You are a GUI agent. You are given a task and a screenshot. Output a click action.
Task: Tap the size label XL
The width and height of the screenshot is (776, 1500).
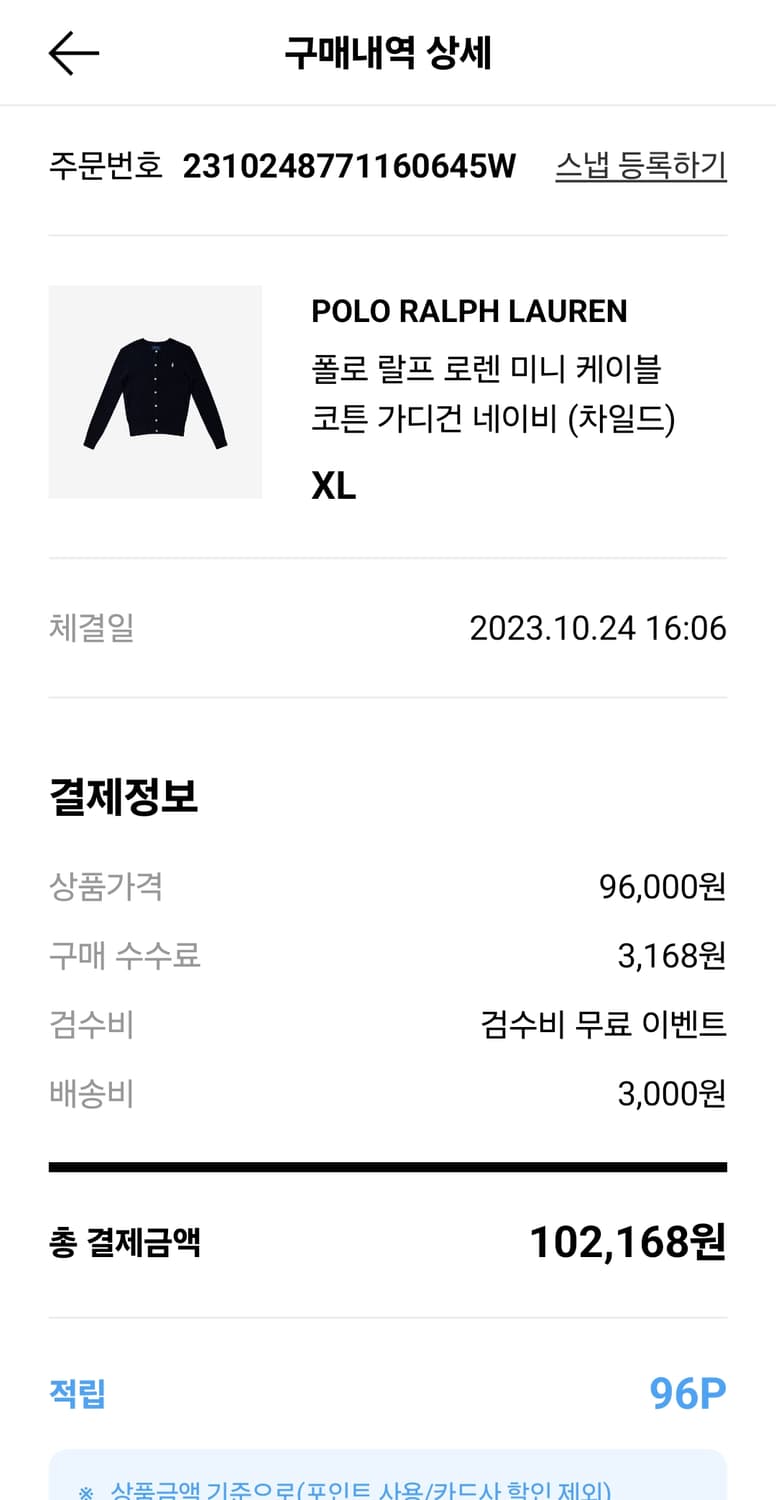(333, 486)
